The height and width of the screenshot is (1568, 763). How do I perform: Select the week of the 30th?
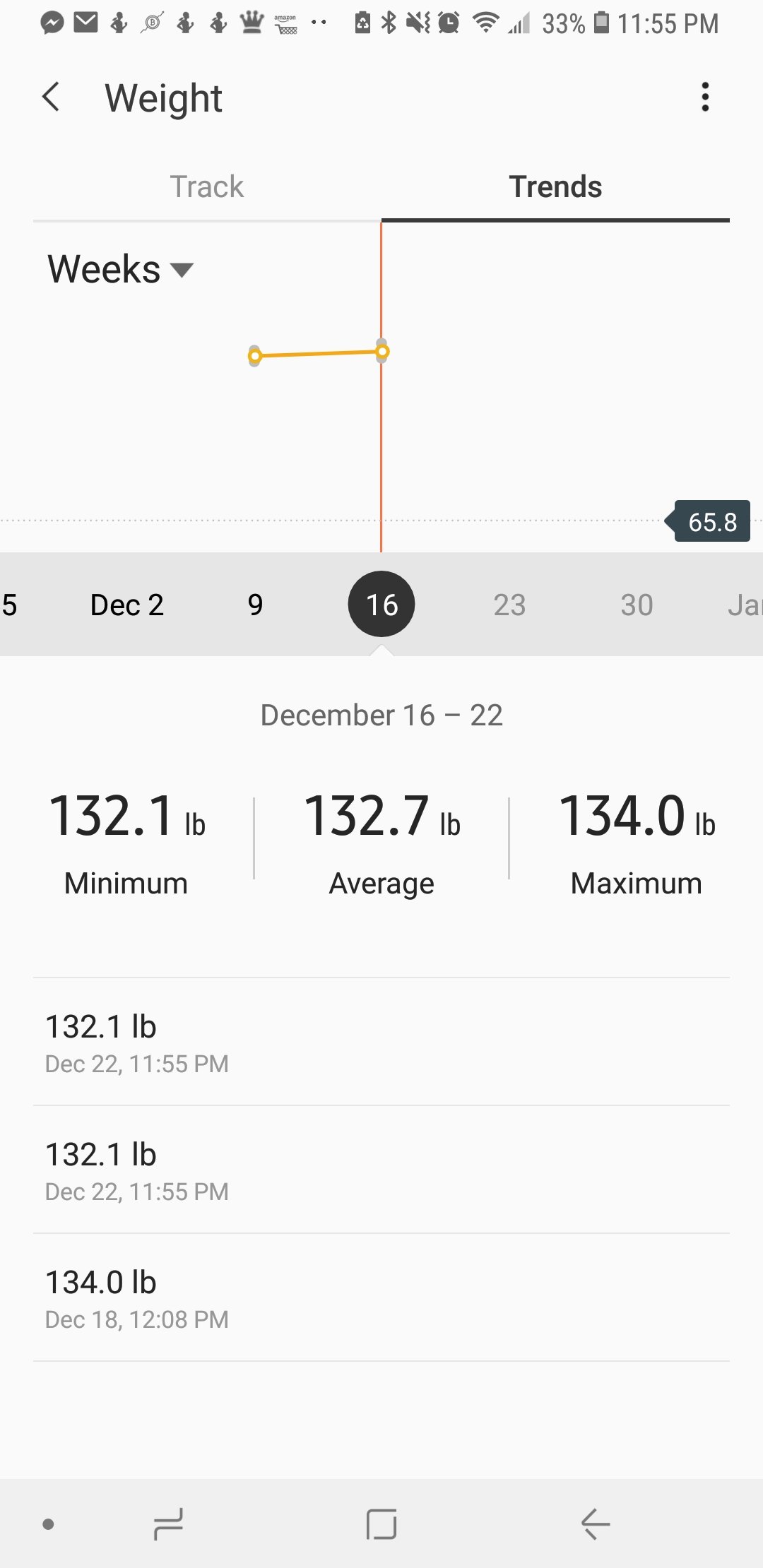pyautogui.click(x=637, y=605)
